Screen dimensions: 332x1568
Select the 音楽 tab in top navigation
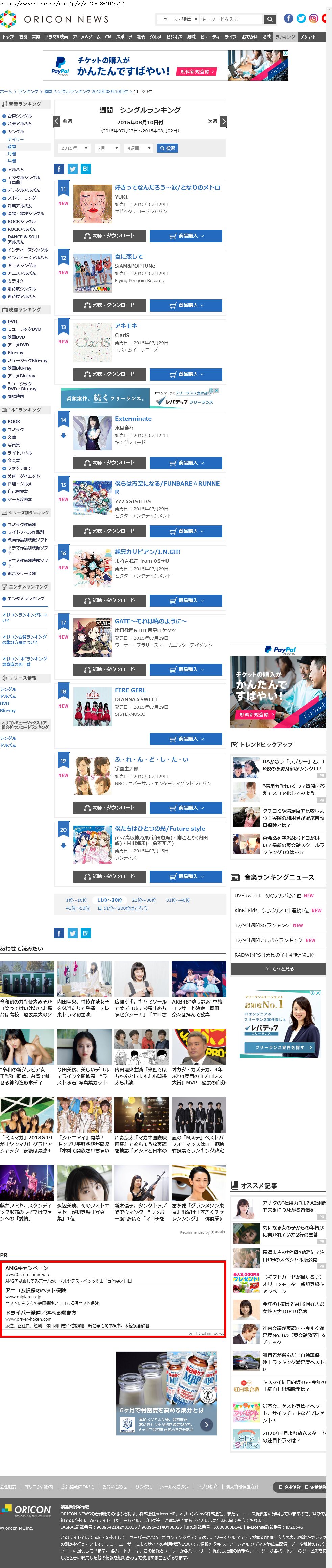coord(36,37)
